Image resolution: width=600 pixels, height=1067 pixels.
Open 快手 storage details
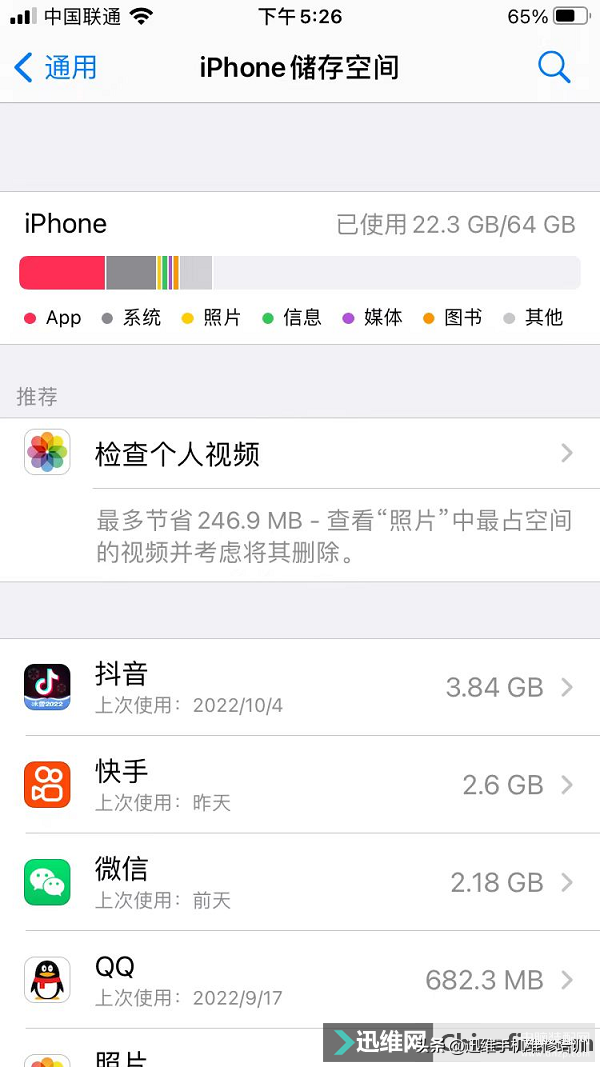click(x=300, y=785)
